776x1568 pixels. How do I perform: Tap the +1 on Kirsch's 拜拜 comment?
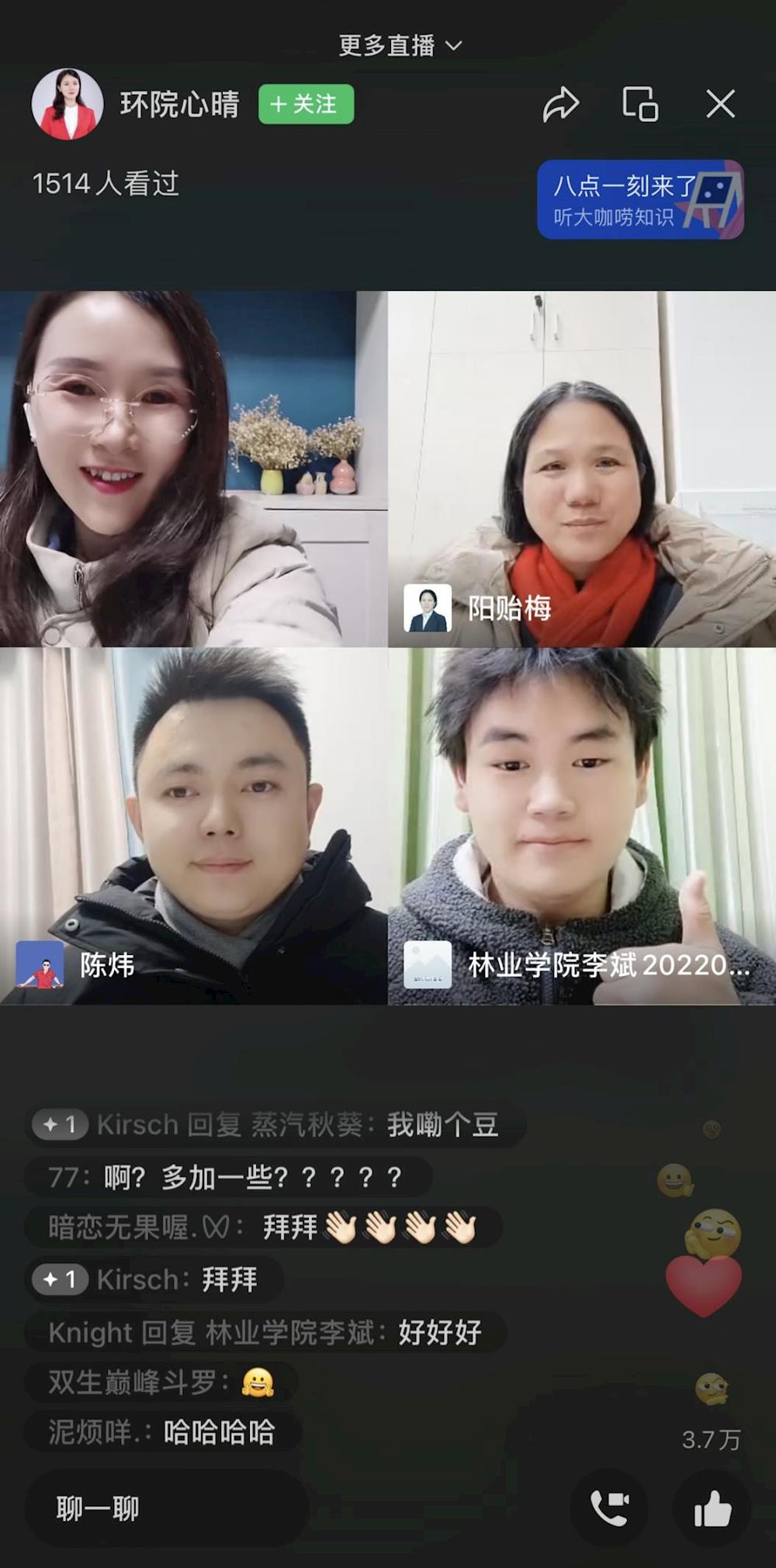click(60, 1279)
